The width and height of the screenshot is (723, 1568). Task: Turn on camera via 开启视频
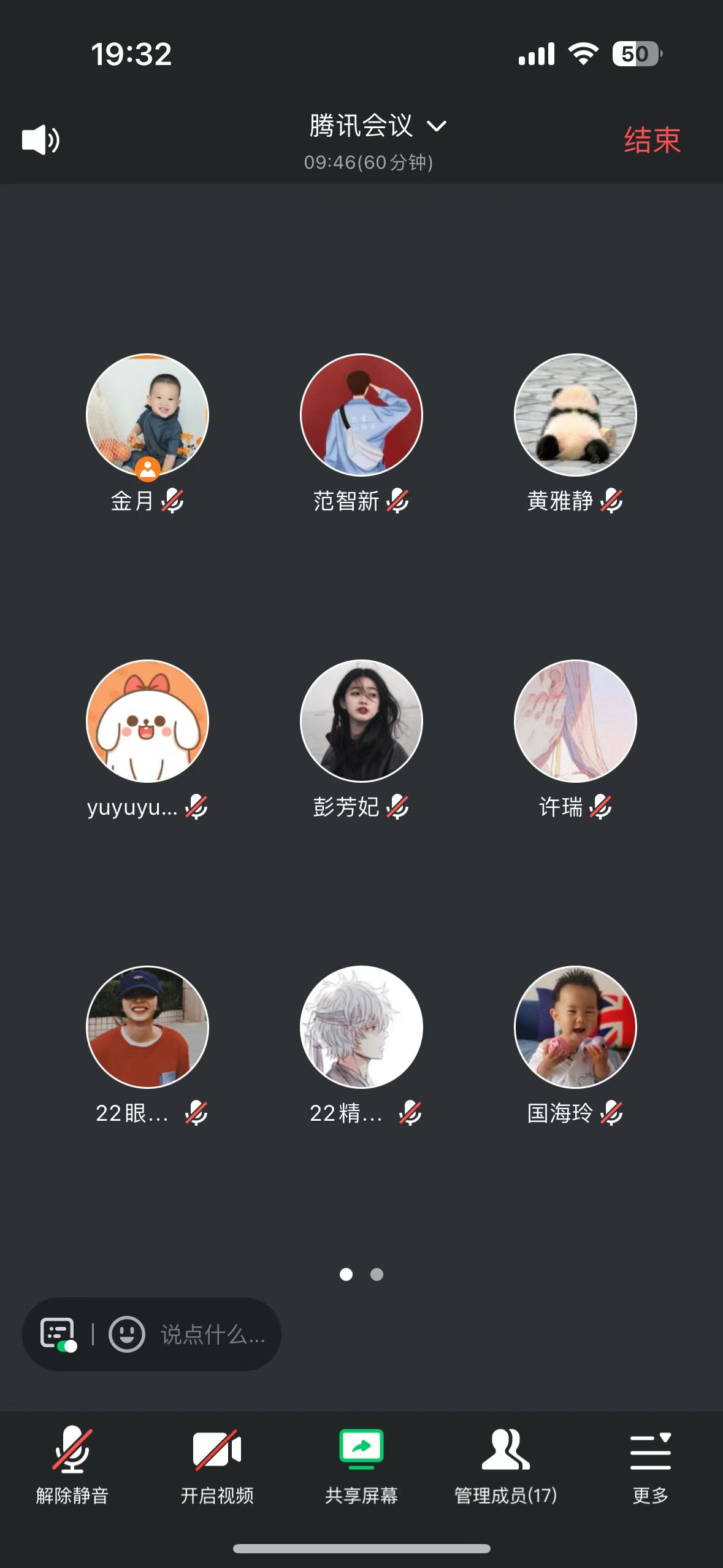pos(217,1465)
